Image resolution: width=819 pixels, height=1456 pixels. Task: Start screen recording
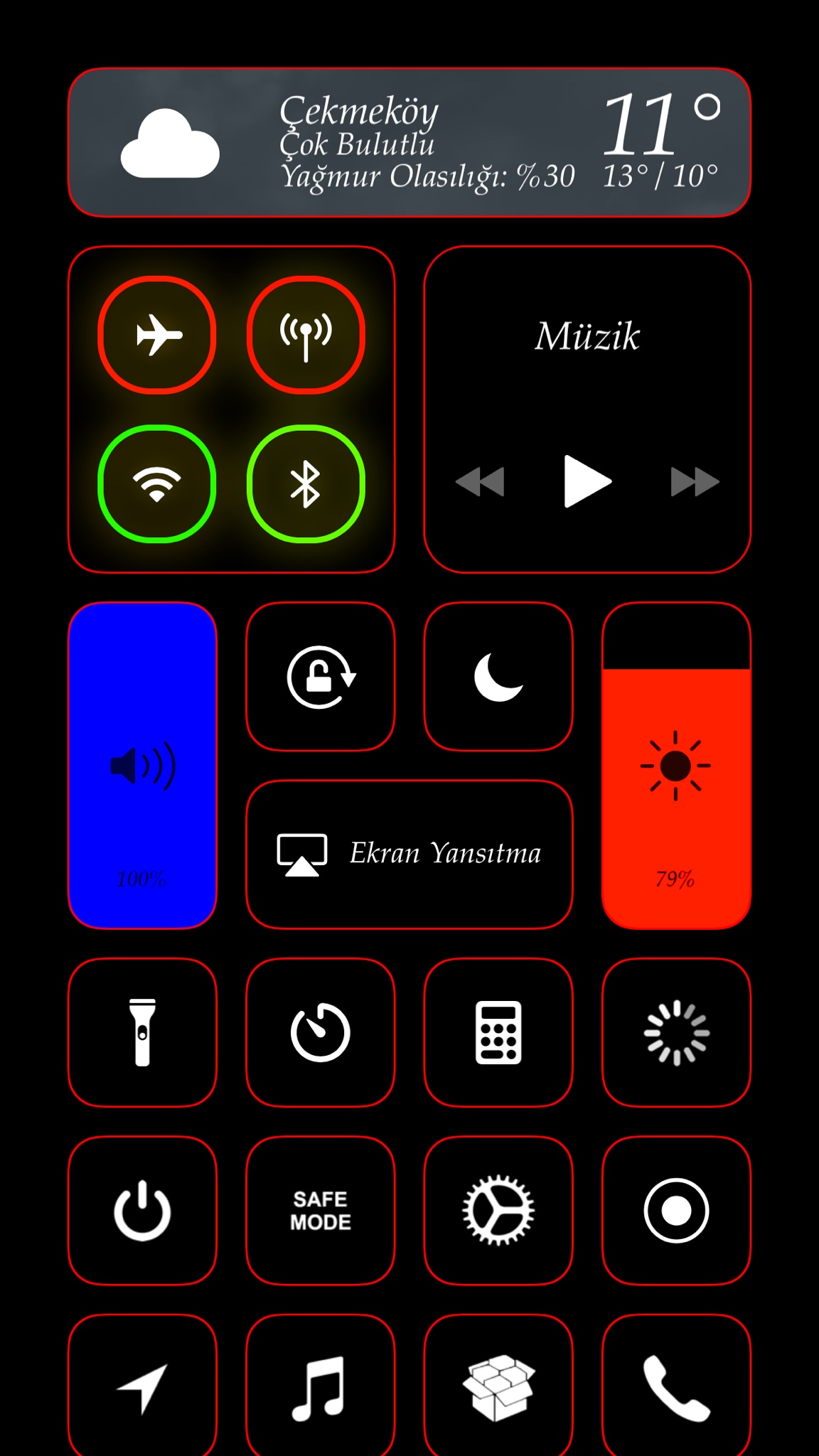pyautogui.click(x=676, y=1210)
